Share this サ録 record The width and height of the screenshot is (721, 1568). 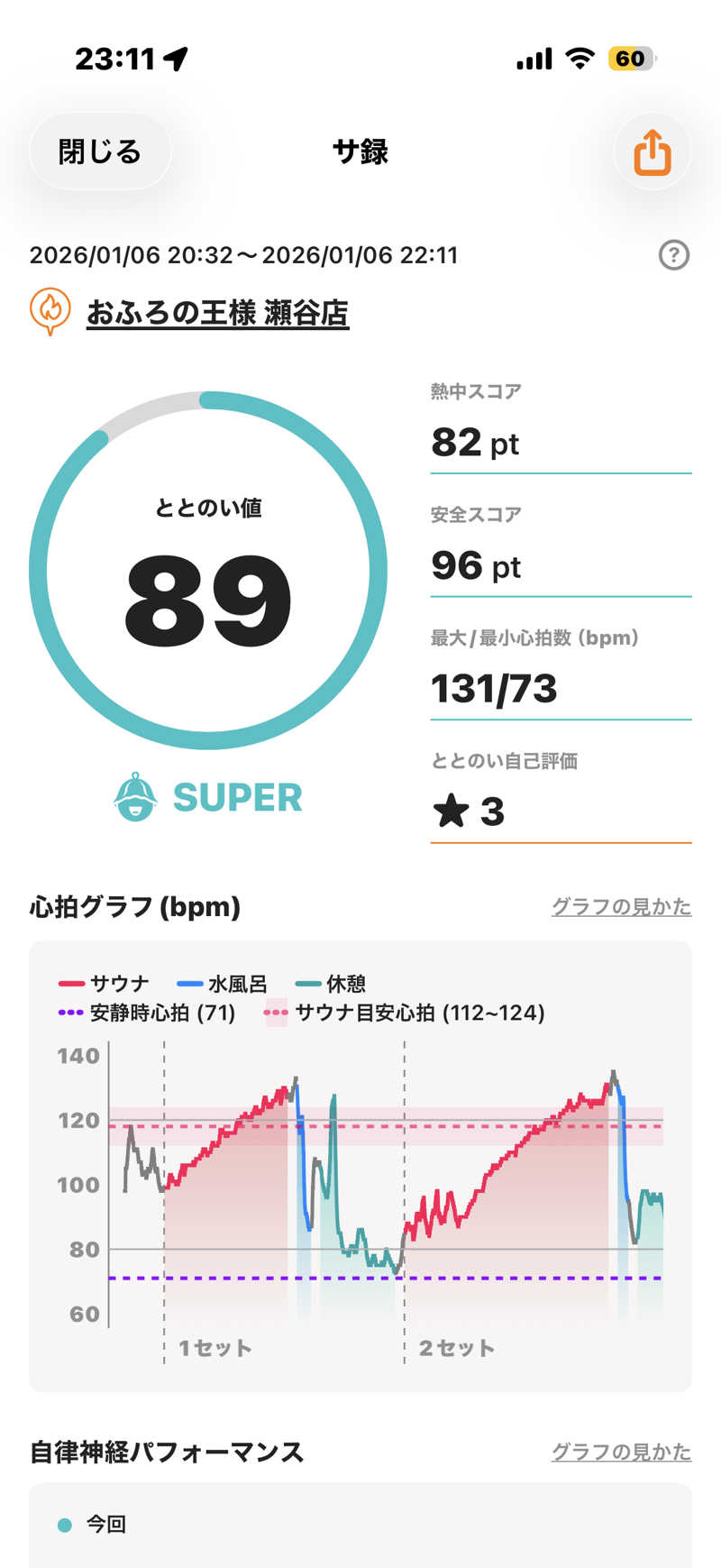click(x=652, y=152)
